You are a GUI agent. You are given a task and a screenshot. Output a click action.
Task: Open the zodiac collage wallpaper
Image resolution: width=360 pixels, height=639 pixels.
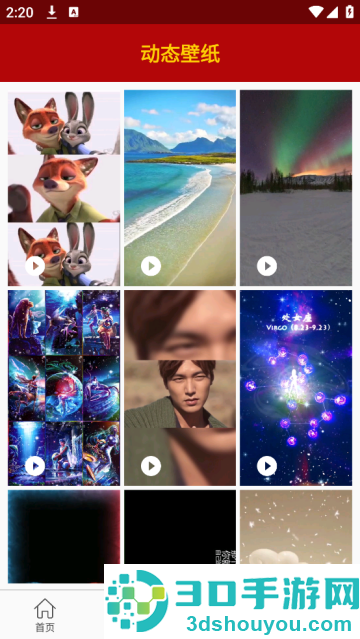[64, 388]
